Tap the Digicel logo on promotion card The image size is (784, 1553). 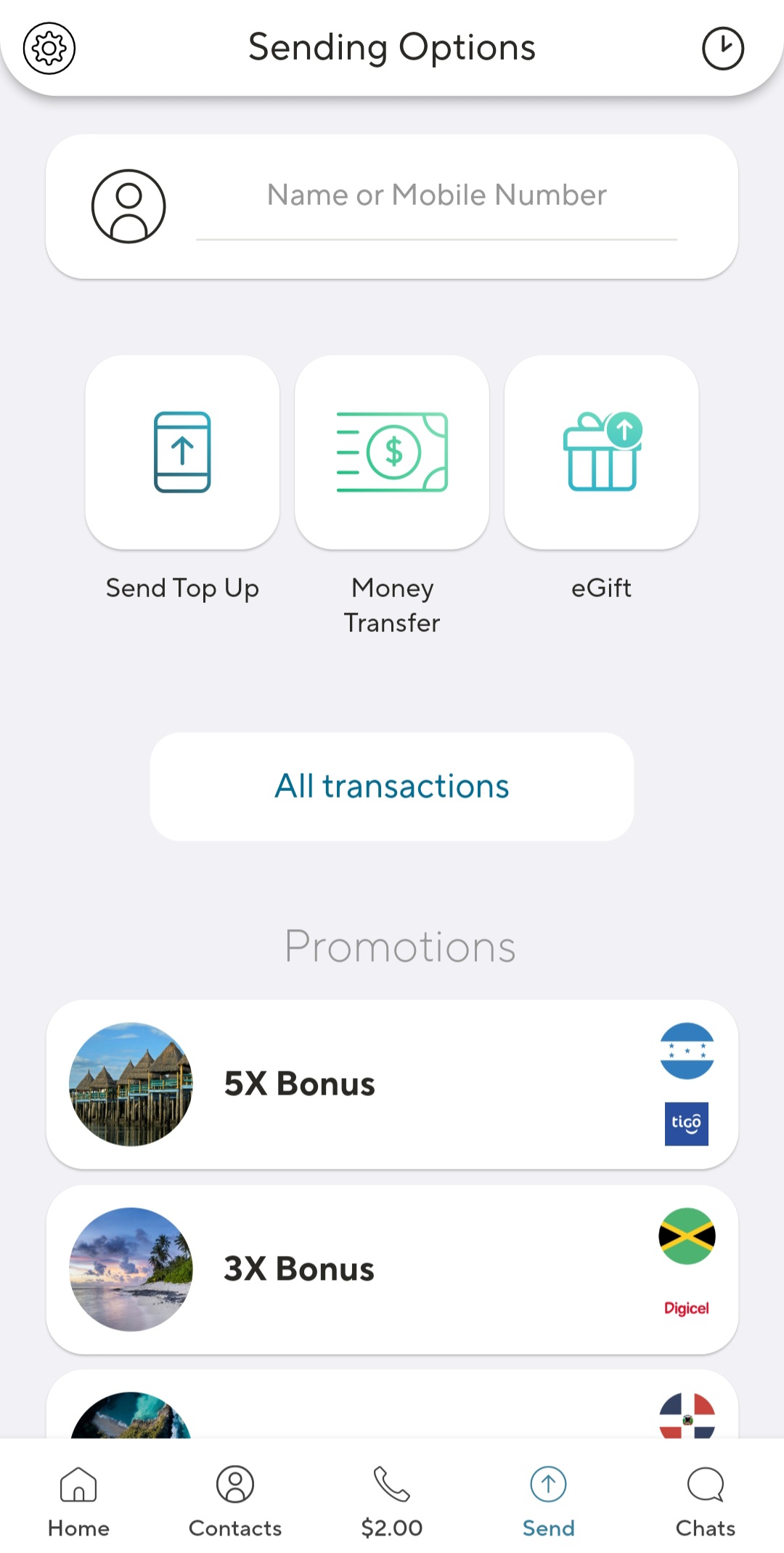pos(685,1307)
